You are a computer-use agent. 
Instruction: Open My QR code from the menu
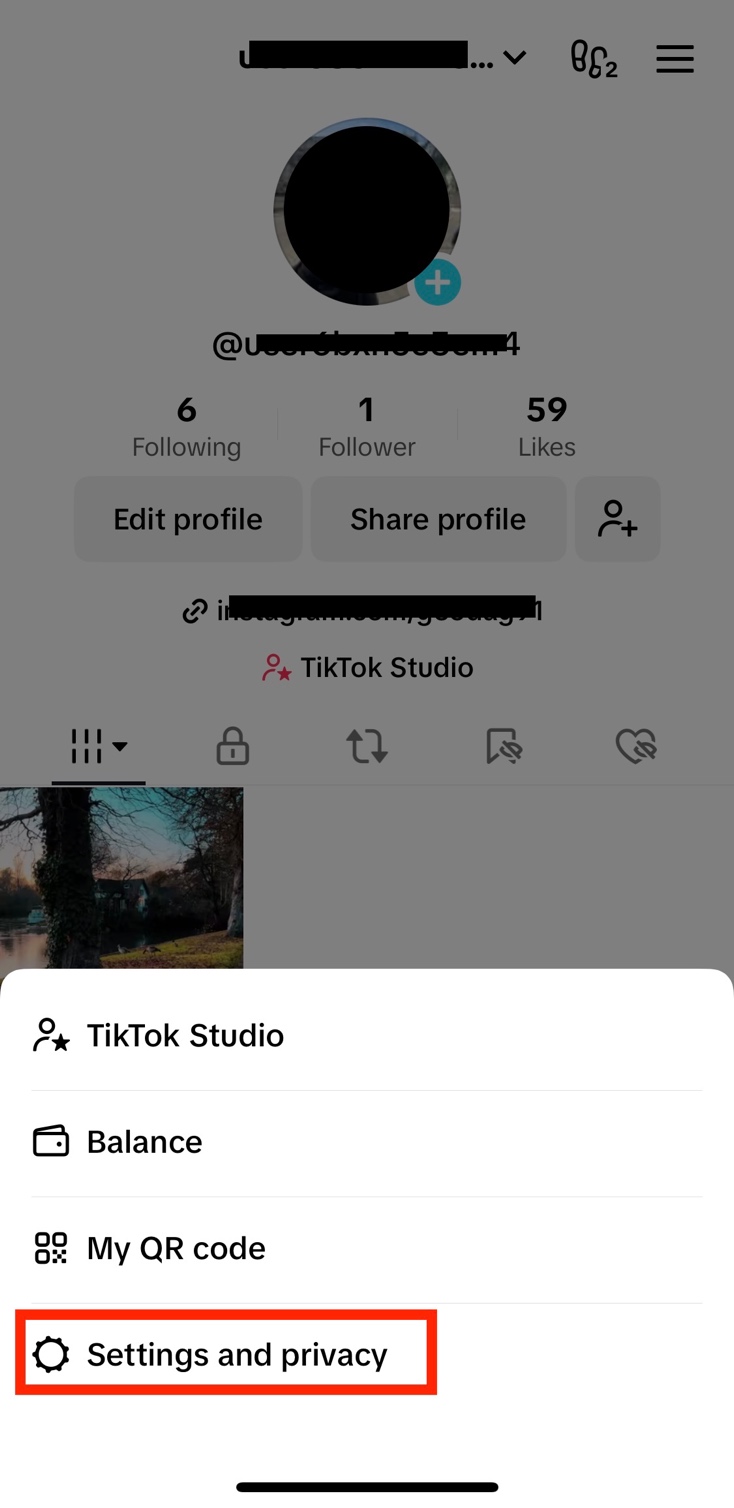(x=175, y=1247)
